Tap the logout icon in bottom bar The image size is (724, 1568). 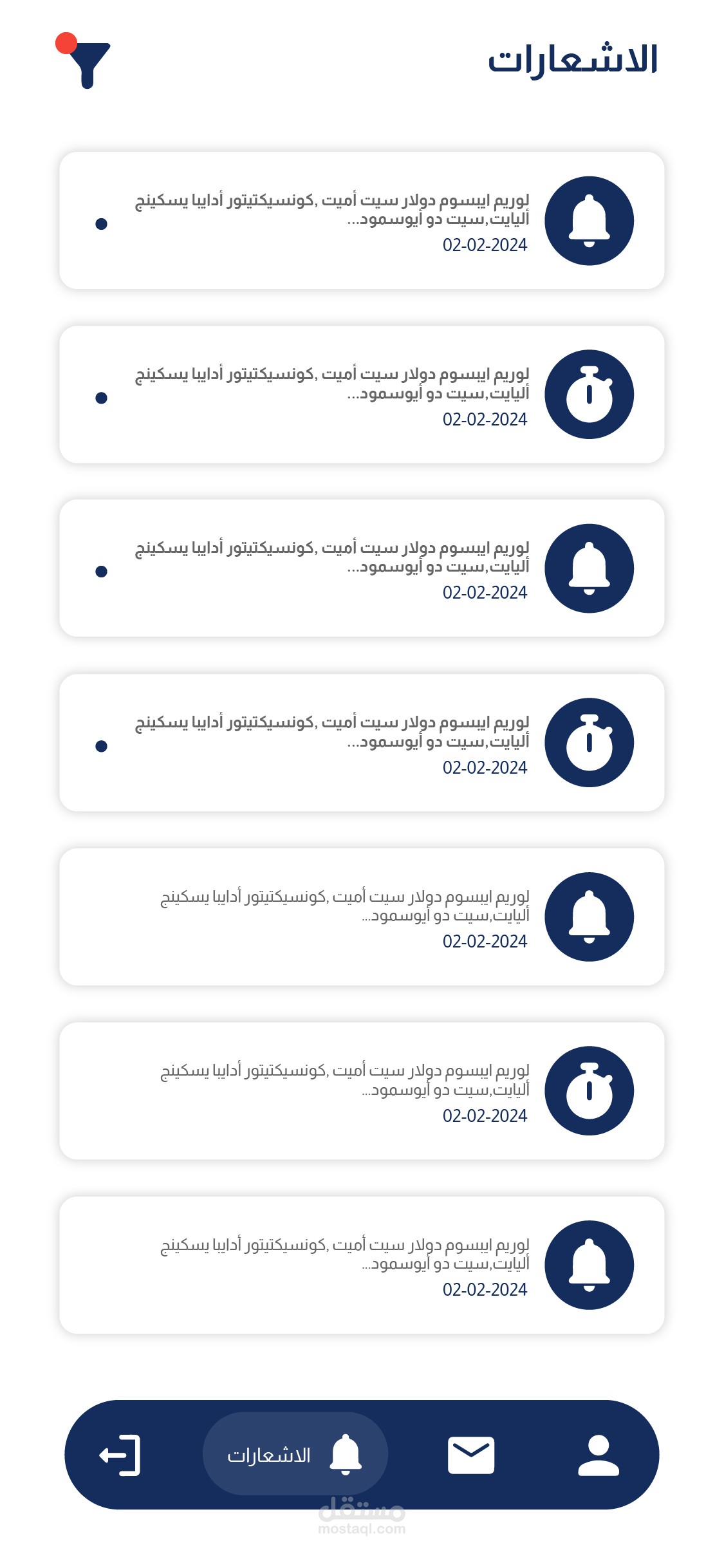click(x=120, y=1455)
